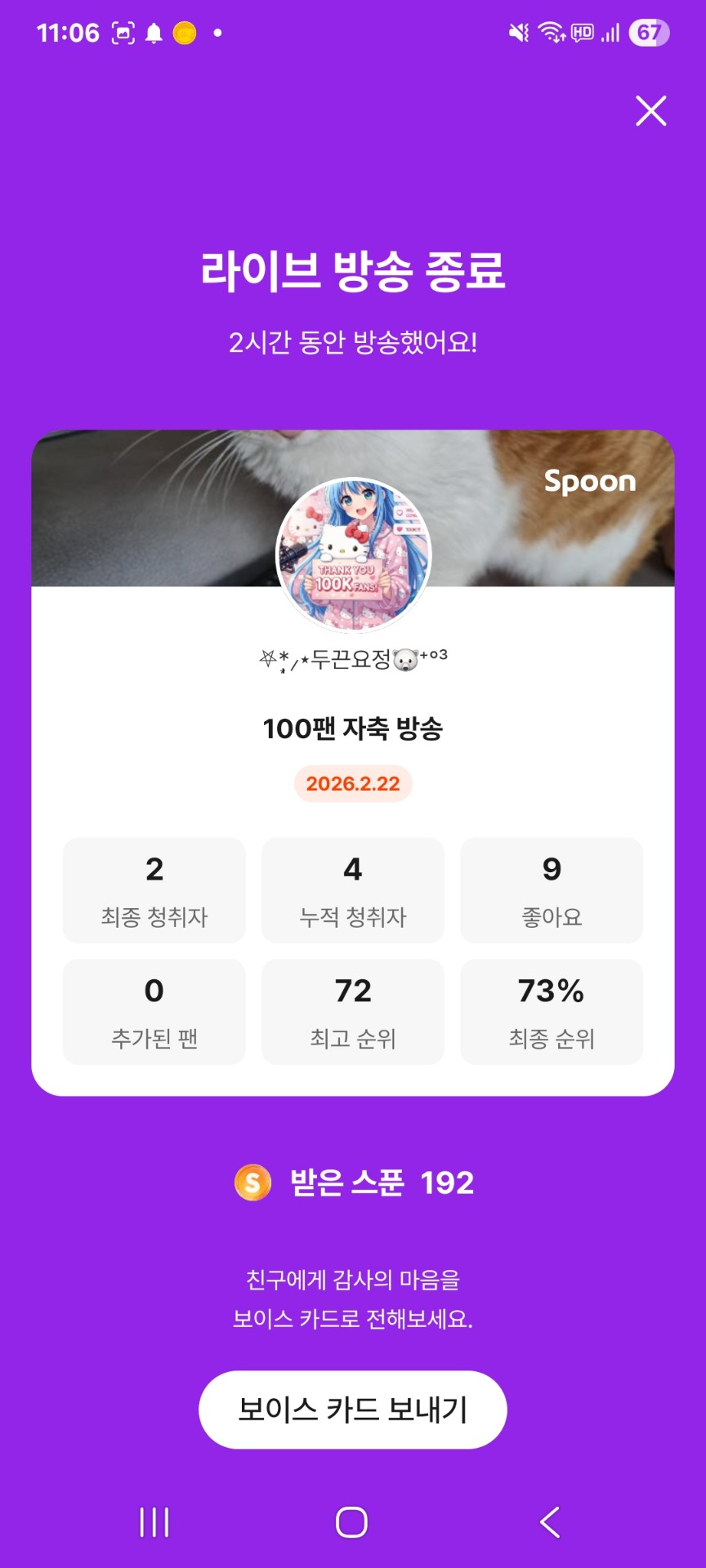Image resolution: width=706 pixels, height=1568 pixels.
Task: Open recent apps from the navigation bar
Action: point(154,1522)
